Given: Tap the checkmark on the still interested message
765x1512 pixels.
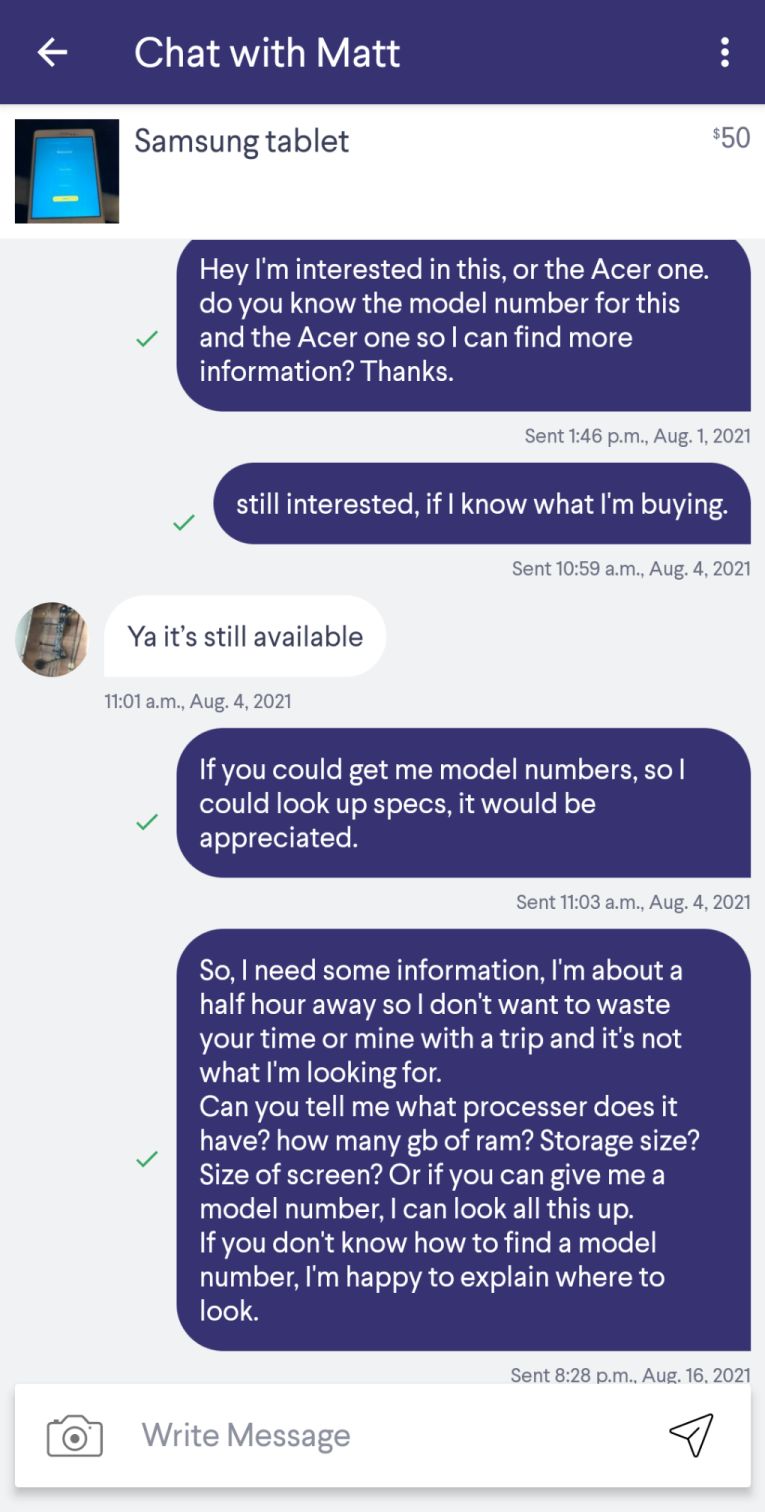Looking at the screenshot, I should [x=184, y=521].
